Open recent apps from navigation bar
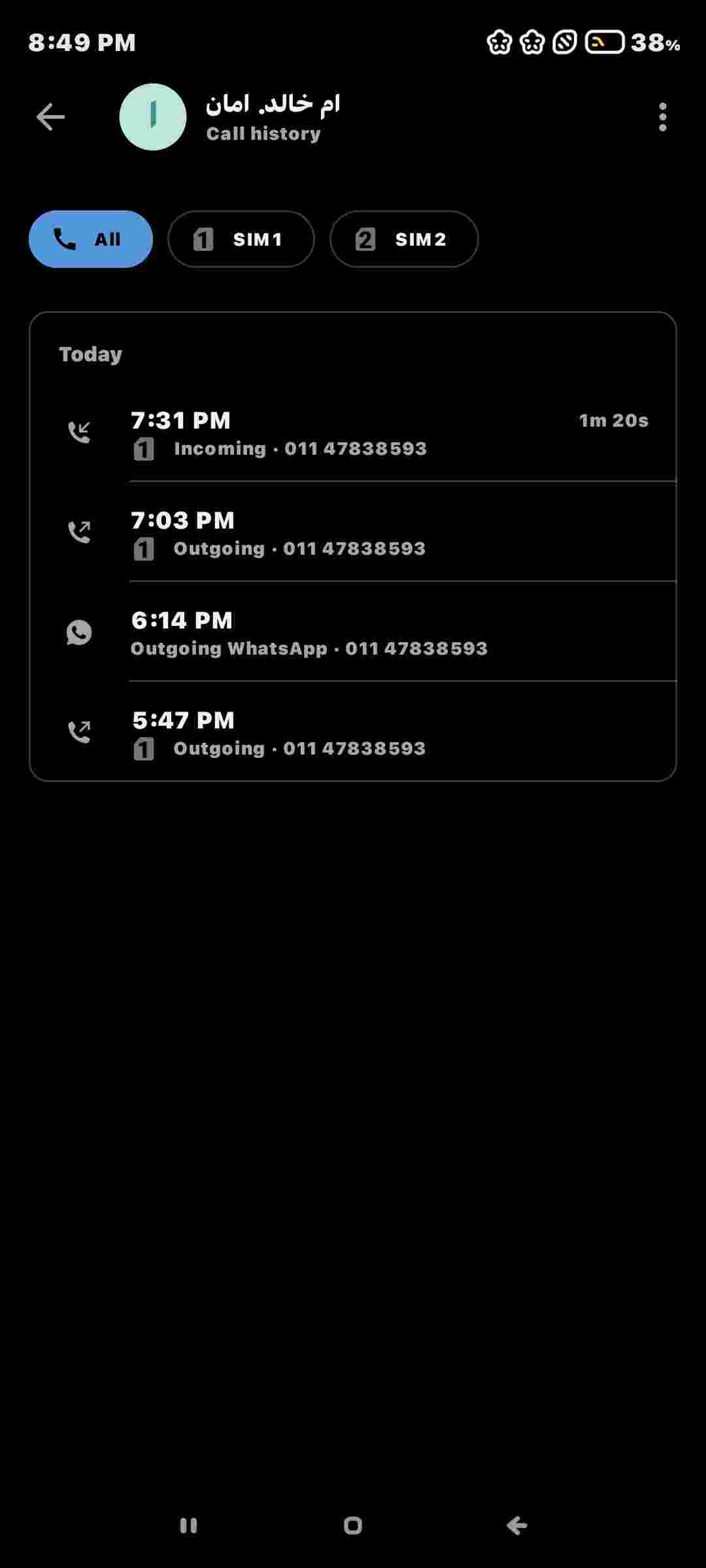The width and height of the screenshot is (706, 1568). click(x=188, y=1526)
